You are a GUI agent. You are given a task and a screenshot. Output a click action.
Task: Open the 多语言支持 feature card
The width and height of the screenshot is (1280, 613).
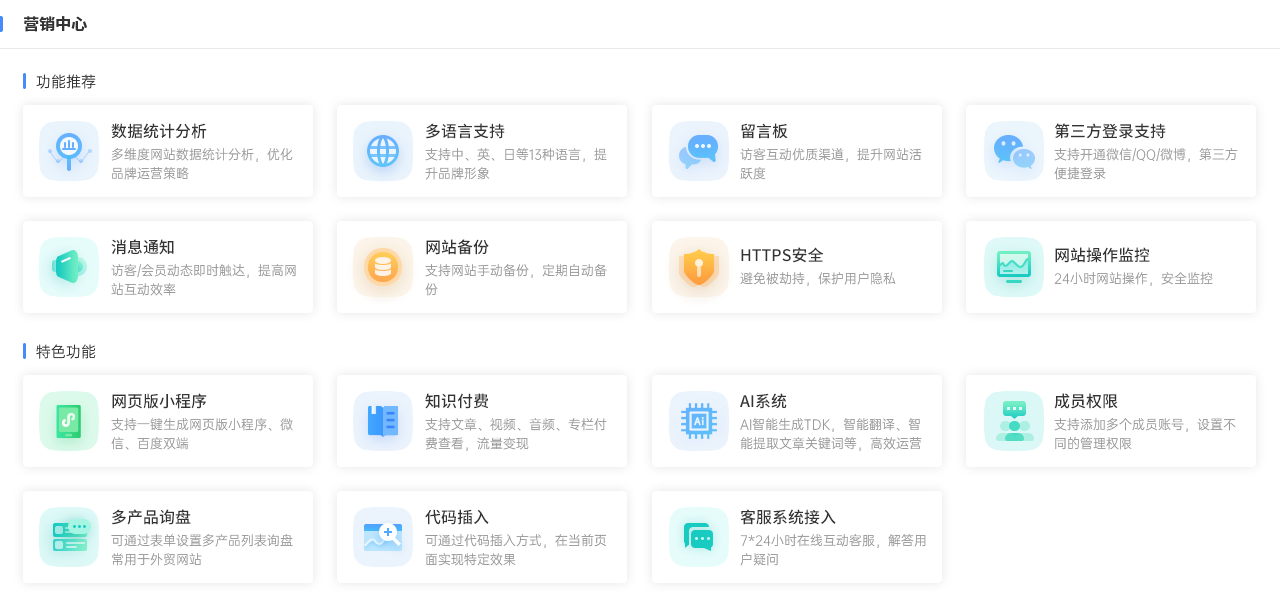click(482, 151)
